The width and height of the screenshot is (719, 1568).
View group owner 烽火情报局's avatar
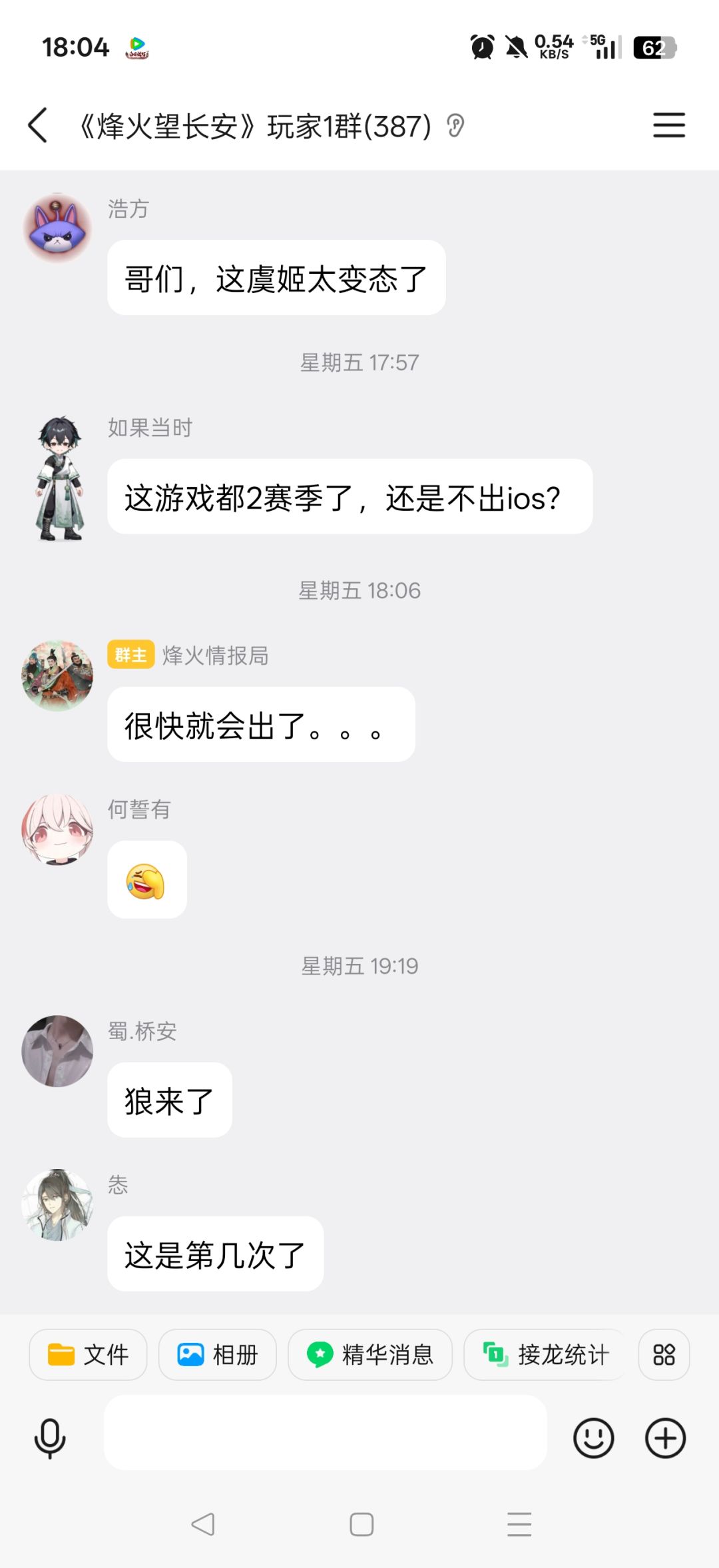point(57,675)
